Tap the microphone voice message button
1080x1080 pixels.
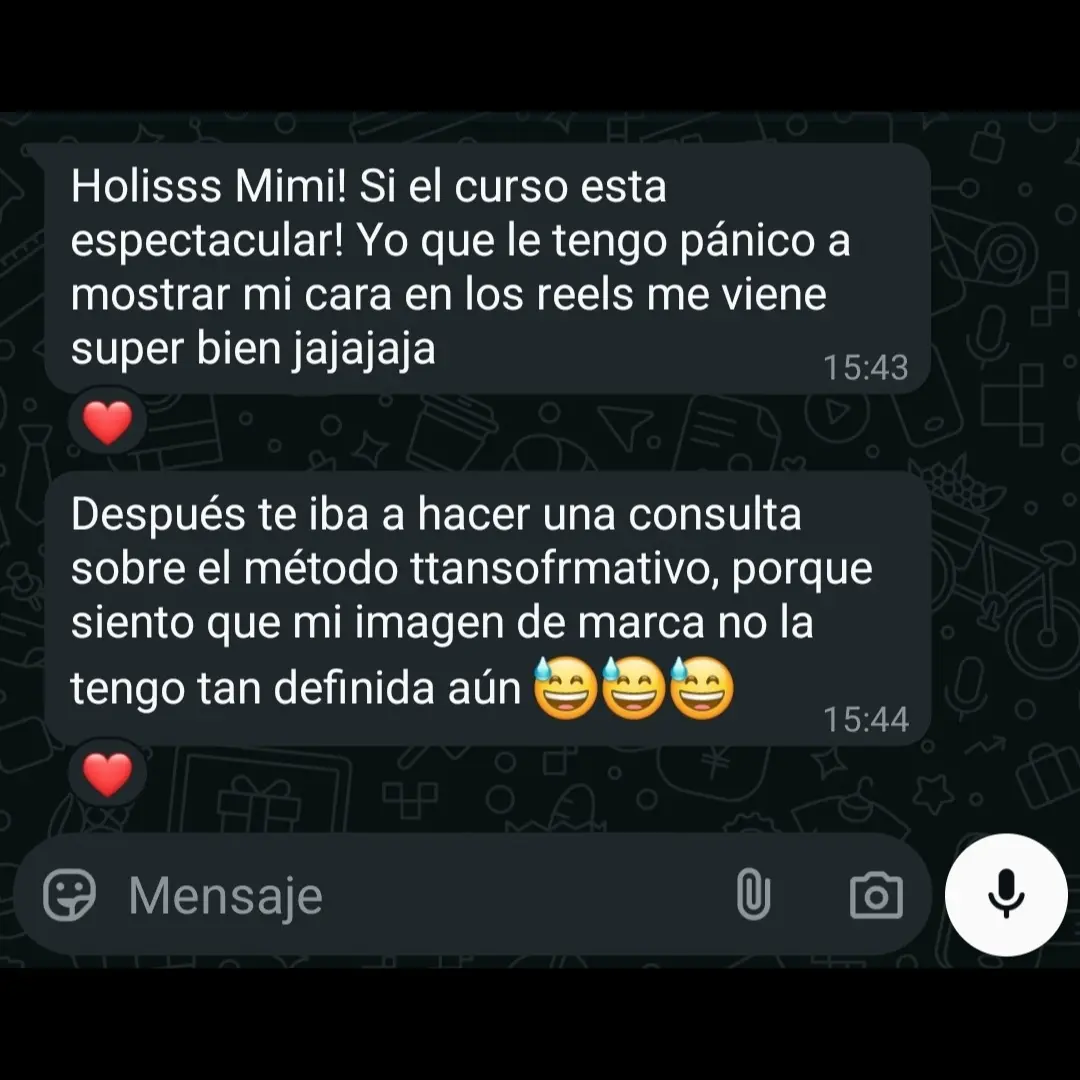point(1006,895)
